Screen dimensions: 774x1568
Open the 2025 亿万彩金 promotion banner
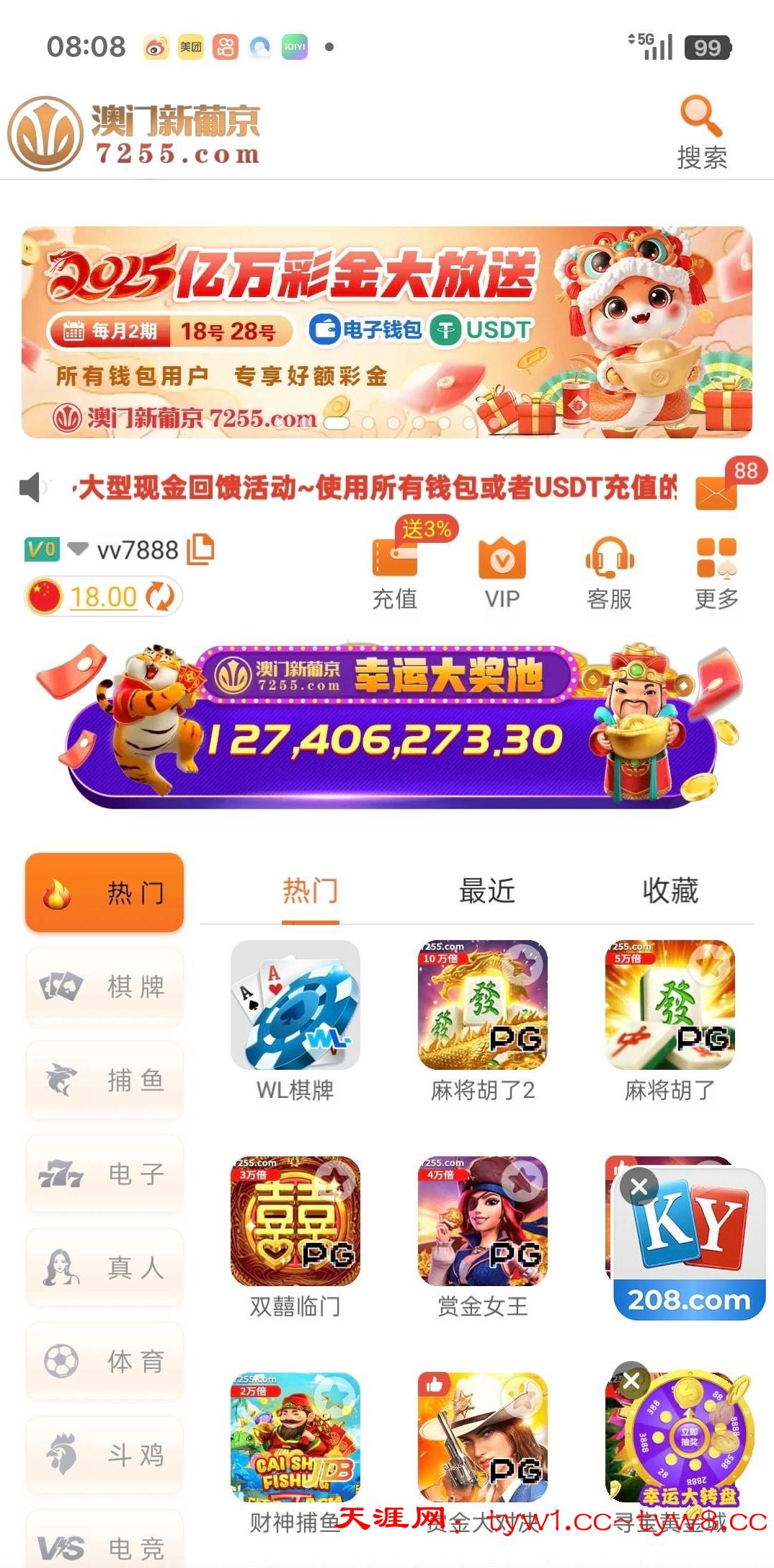click(x=387, y=332)
